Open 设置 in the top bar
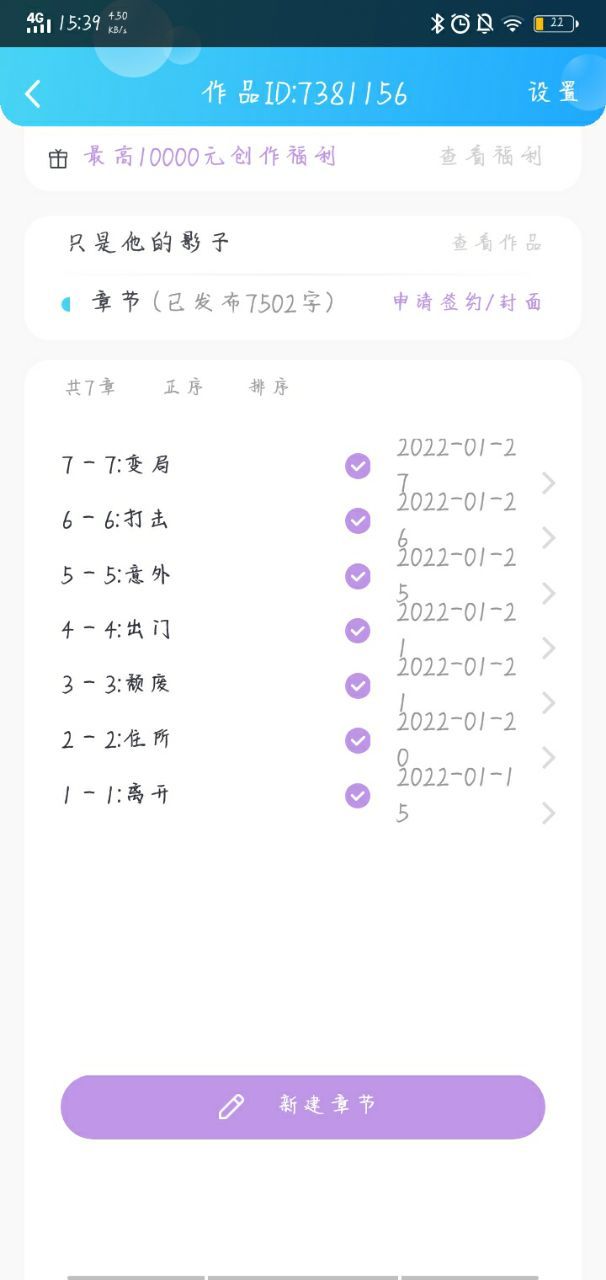 (x=553, y=93)
